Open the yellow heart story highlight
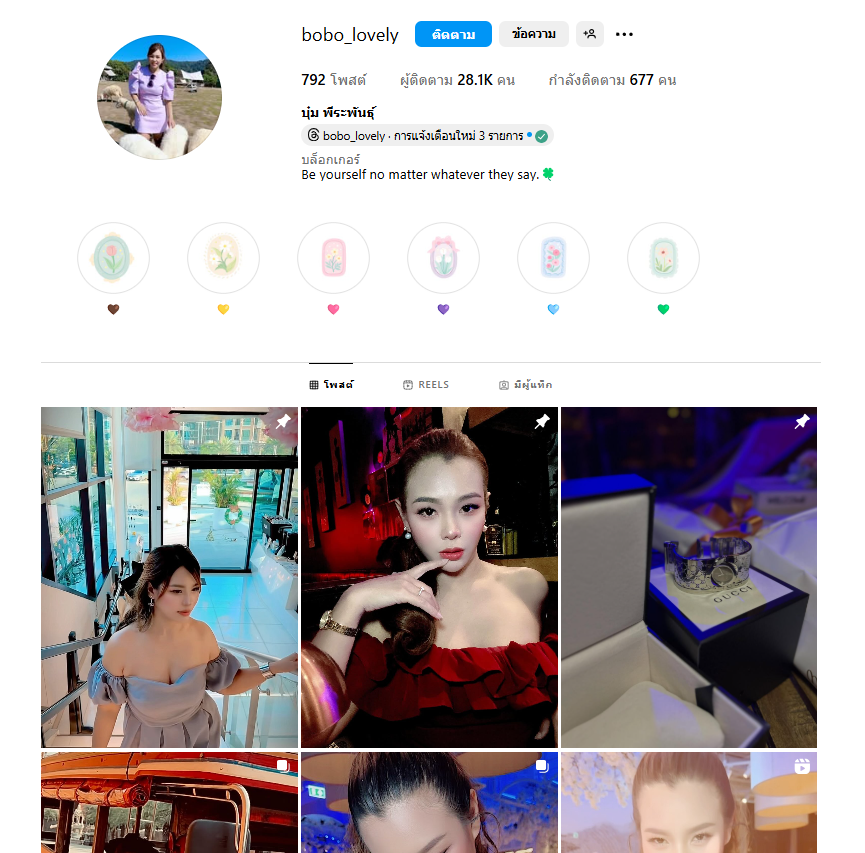The height and width of the screenshot is (853, 865). coord(223,258)
